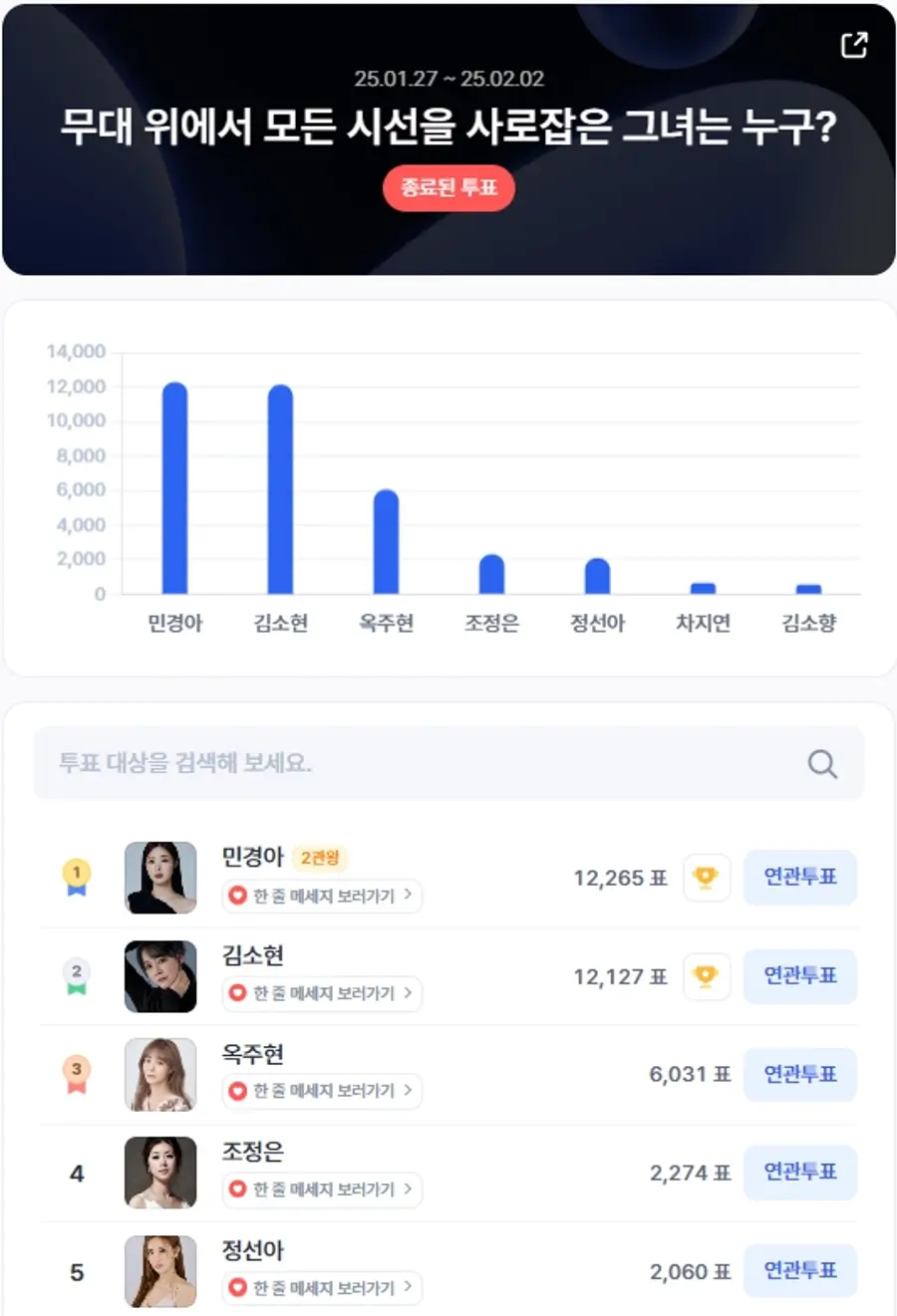Screen dimensions: 897x1316
Task: View 김소현's one-line messages
Action: pyautogui.click(x=322, y=993)
